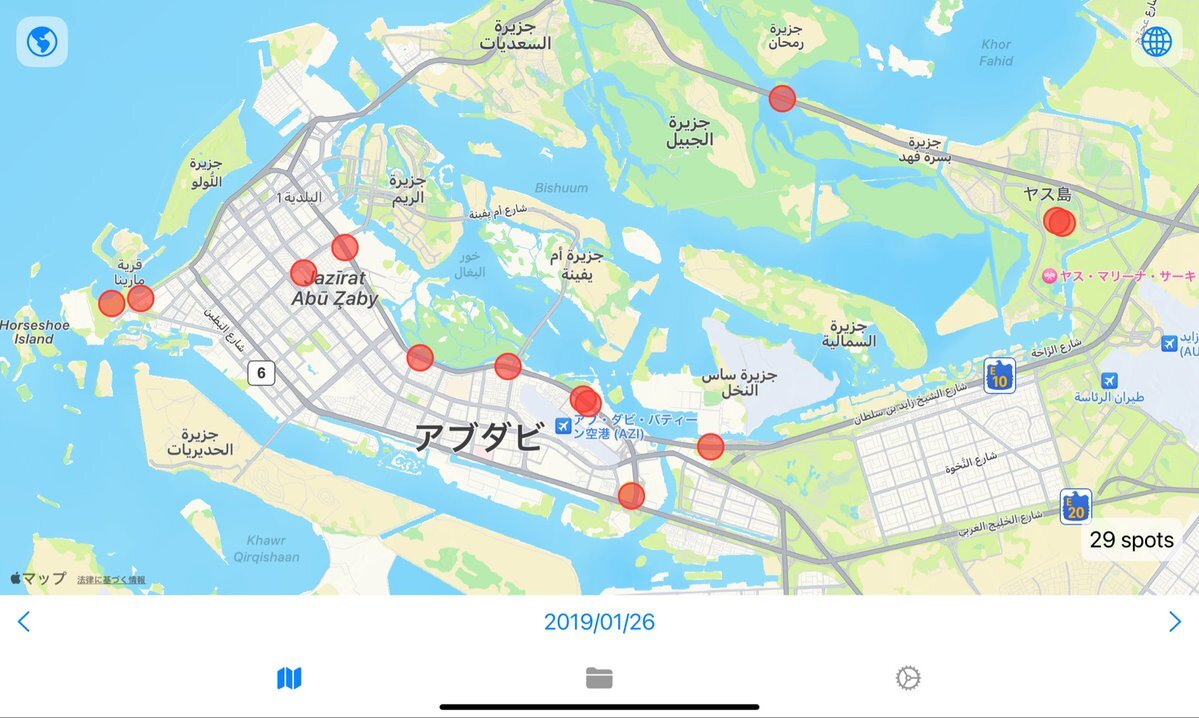This screenshot has height=718, width=1199.
Task: Select the red spot on Yas Island
Action: point(1059,221)
